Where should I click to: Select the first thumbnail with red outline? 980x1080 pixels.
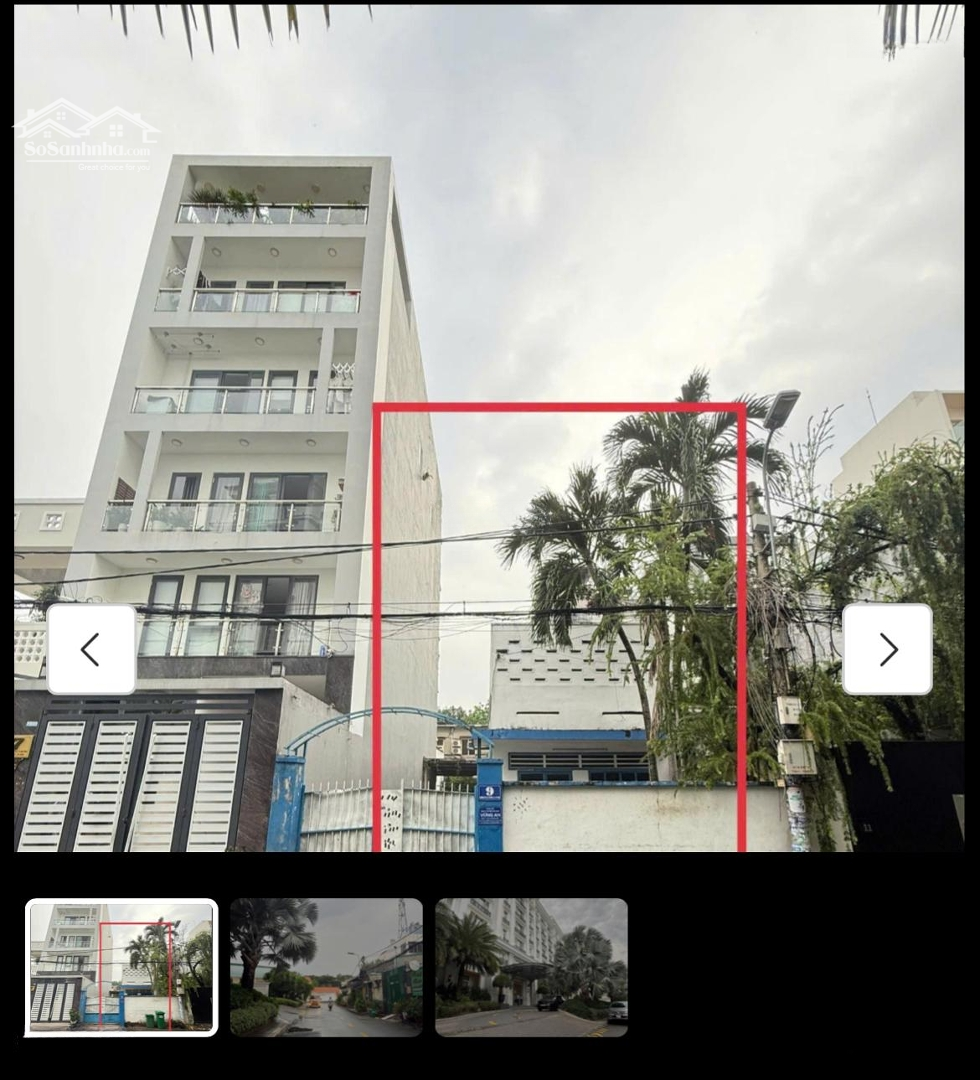[x=121, y=967]
